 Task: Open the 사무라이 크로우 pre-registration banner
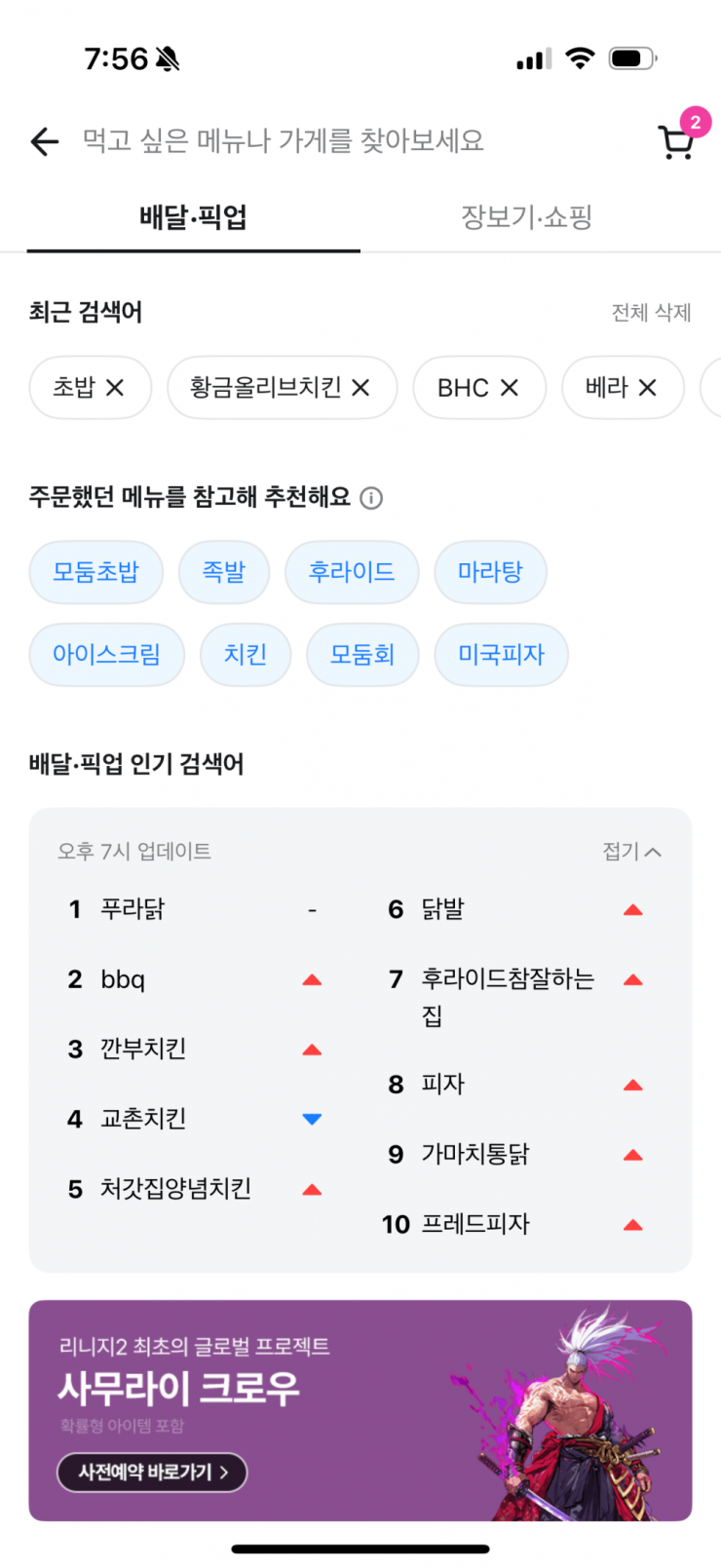pyautogui.click(x=360, y=1410)
